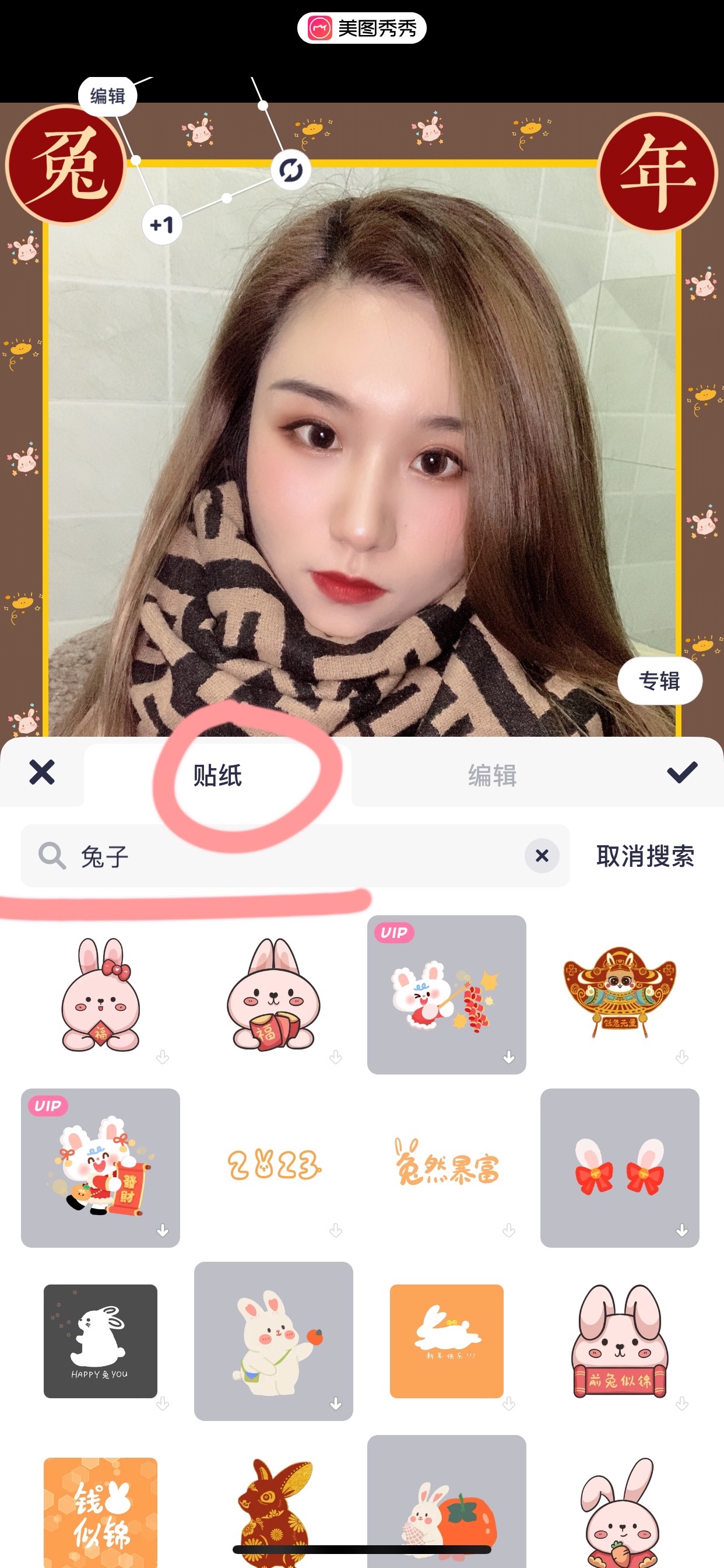The image size is (724, 1568).
Task: Select the 2023 rabbit text sticker
Action: pyautogui.click(x=274, y=1166)
